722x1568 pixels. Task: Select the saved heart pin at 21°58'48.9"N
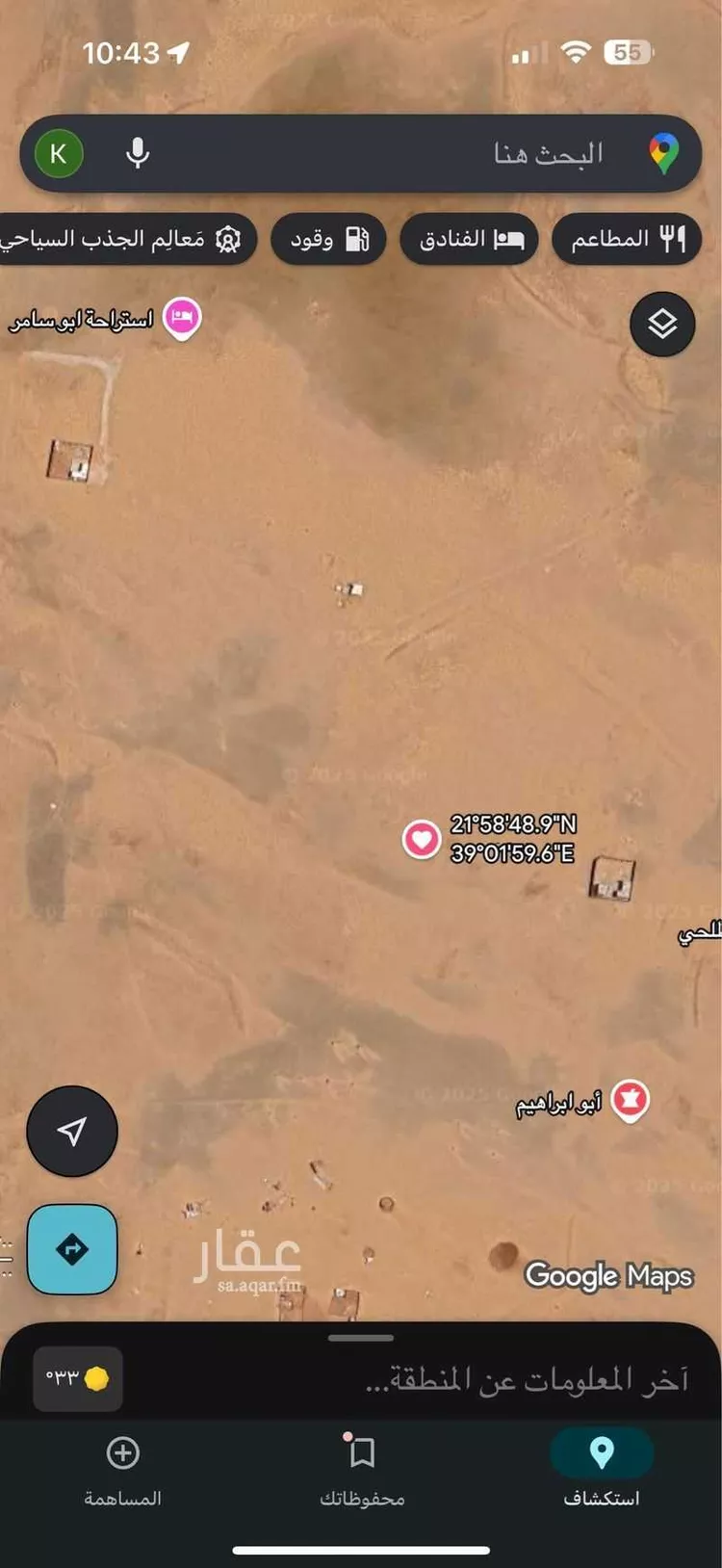[x=421, y=839]
